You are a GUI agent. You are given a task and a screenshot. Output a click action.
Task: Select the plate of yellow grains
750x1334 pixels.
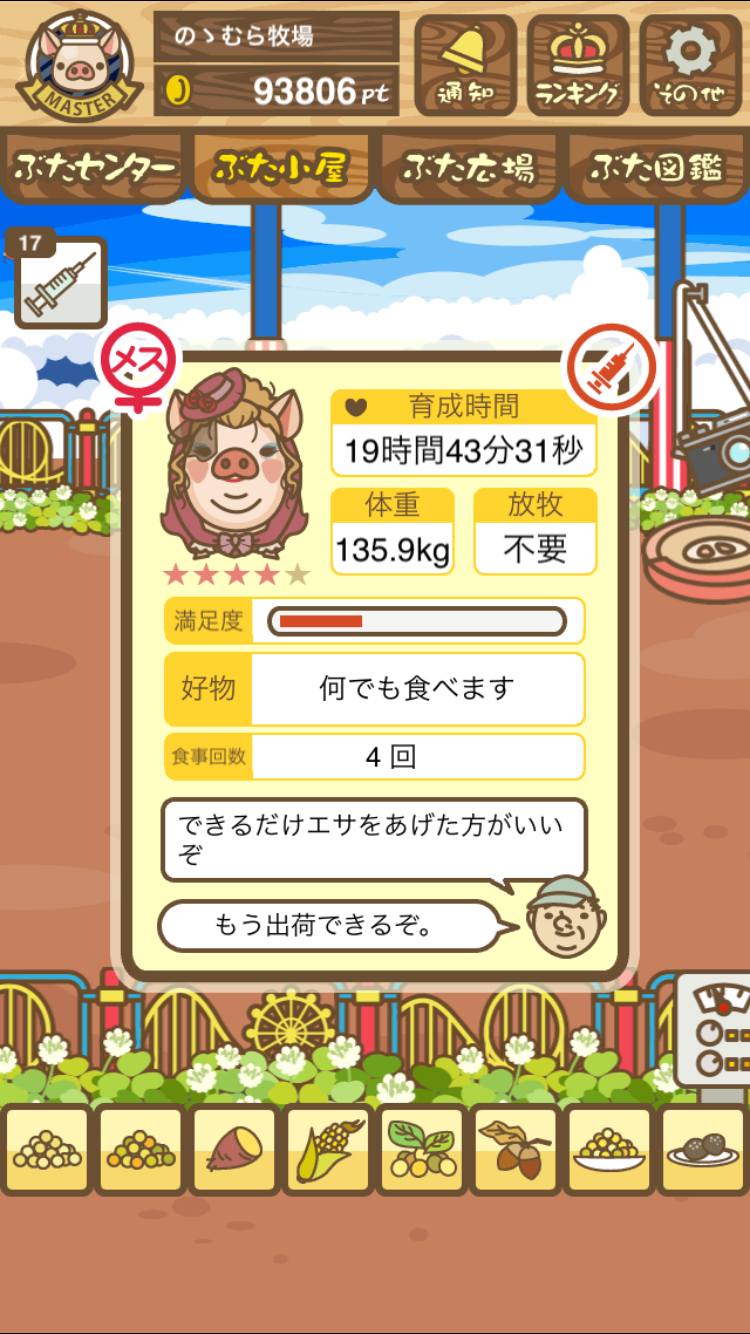[609, 1150]
